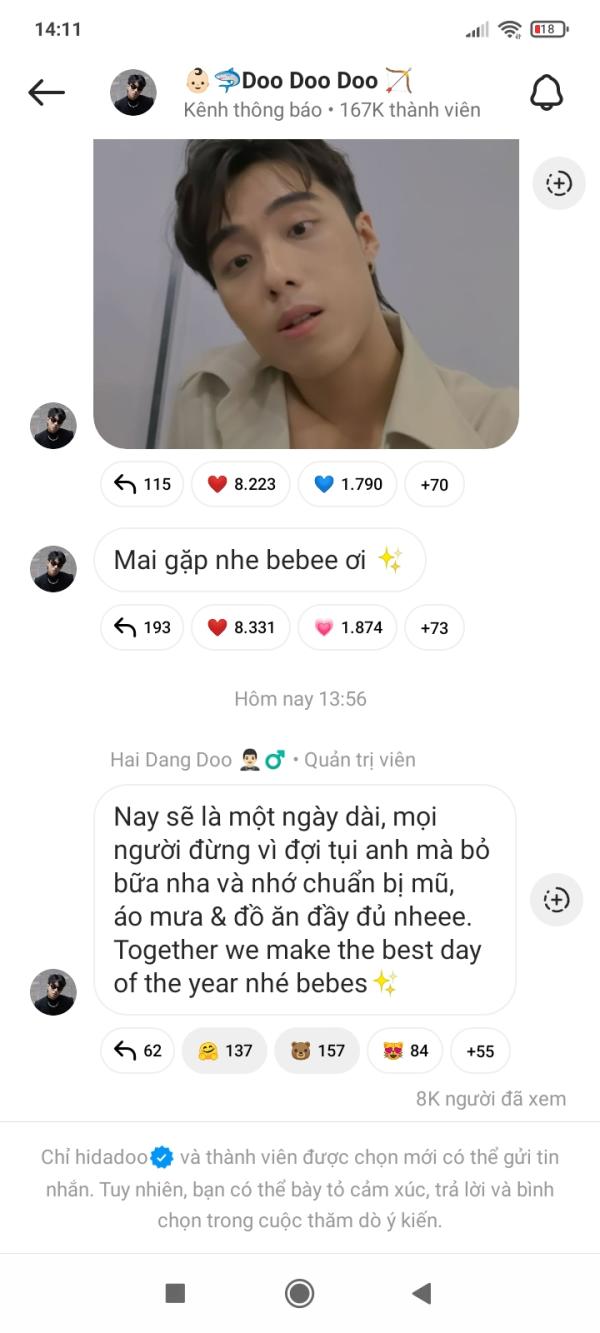The image size is (600, 1333).
Task: Tap the pink heart reaction showing 1.874
Action: point(347,627)
